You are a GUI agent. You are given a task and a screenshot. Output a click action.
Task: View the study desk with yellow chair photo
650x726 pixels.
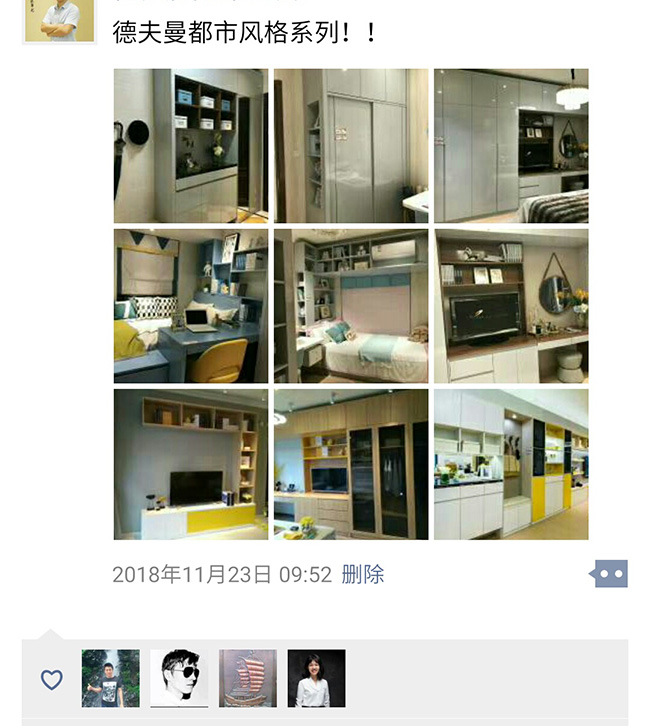190,306
